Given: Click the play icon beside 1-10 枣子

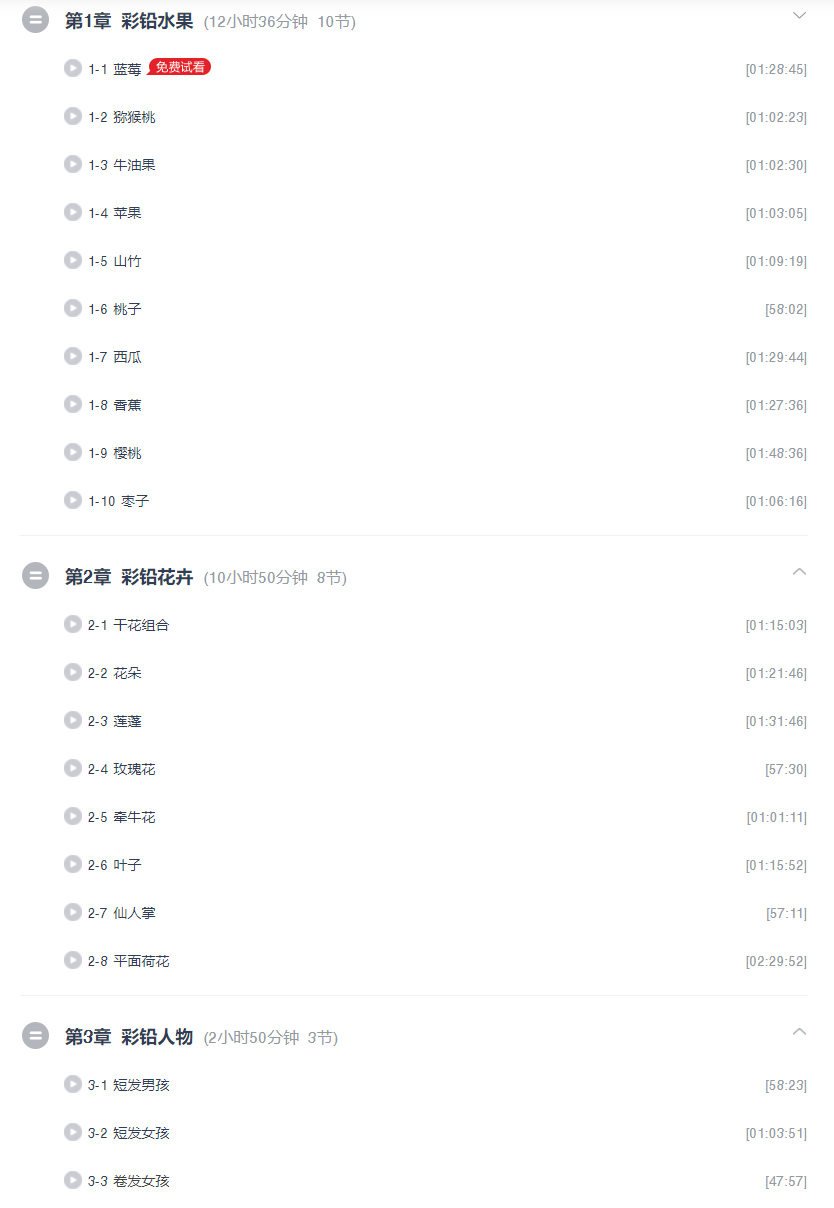Looking at the screenshot, I should (73, 501).
